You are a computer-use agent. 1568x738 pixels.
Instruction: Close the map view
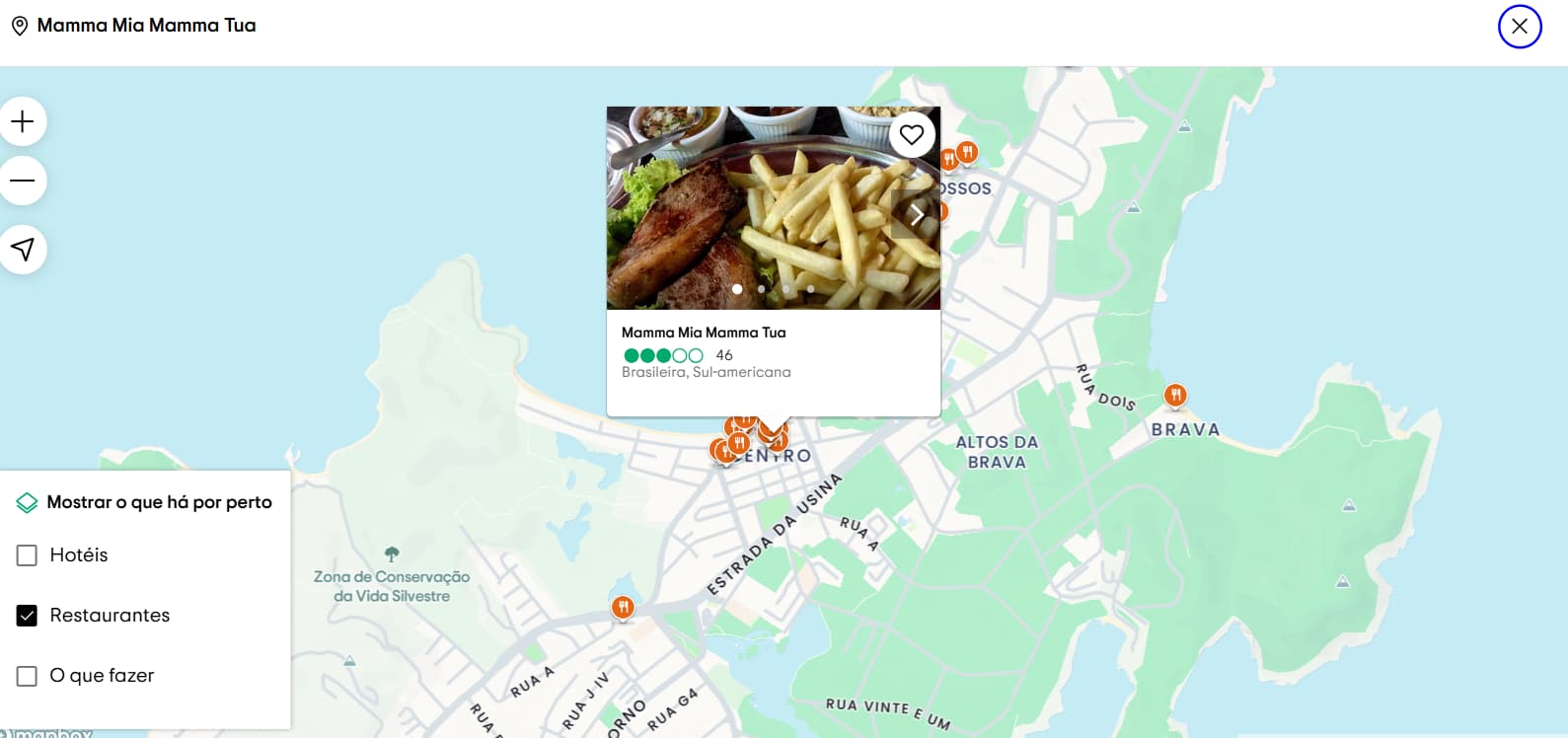click(x=1519, y=27)
